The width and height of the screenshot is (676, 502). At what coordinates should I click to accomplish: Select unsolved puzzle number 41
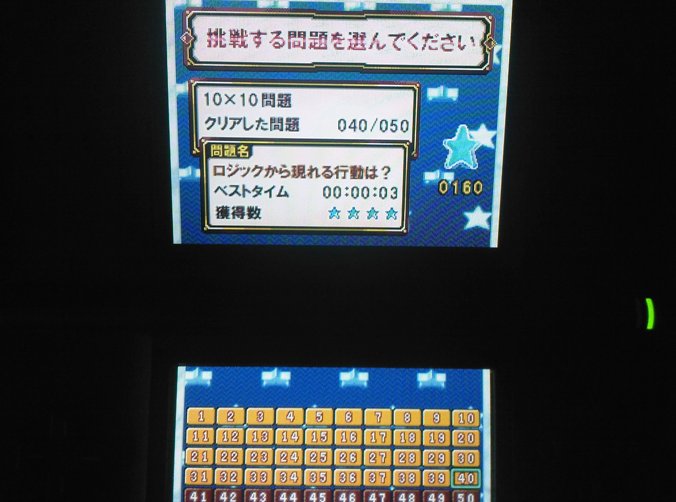(199, 495)
